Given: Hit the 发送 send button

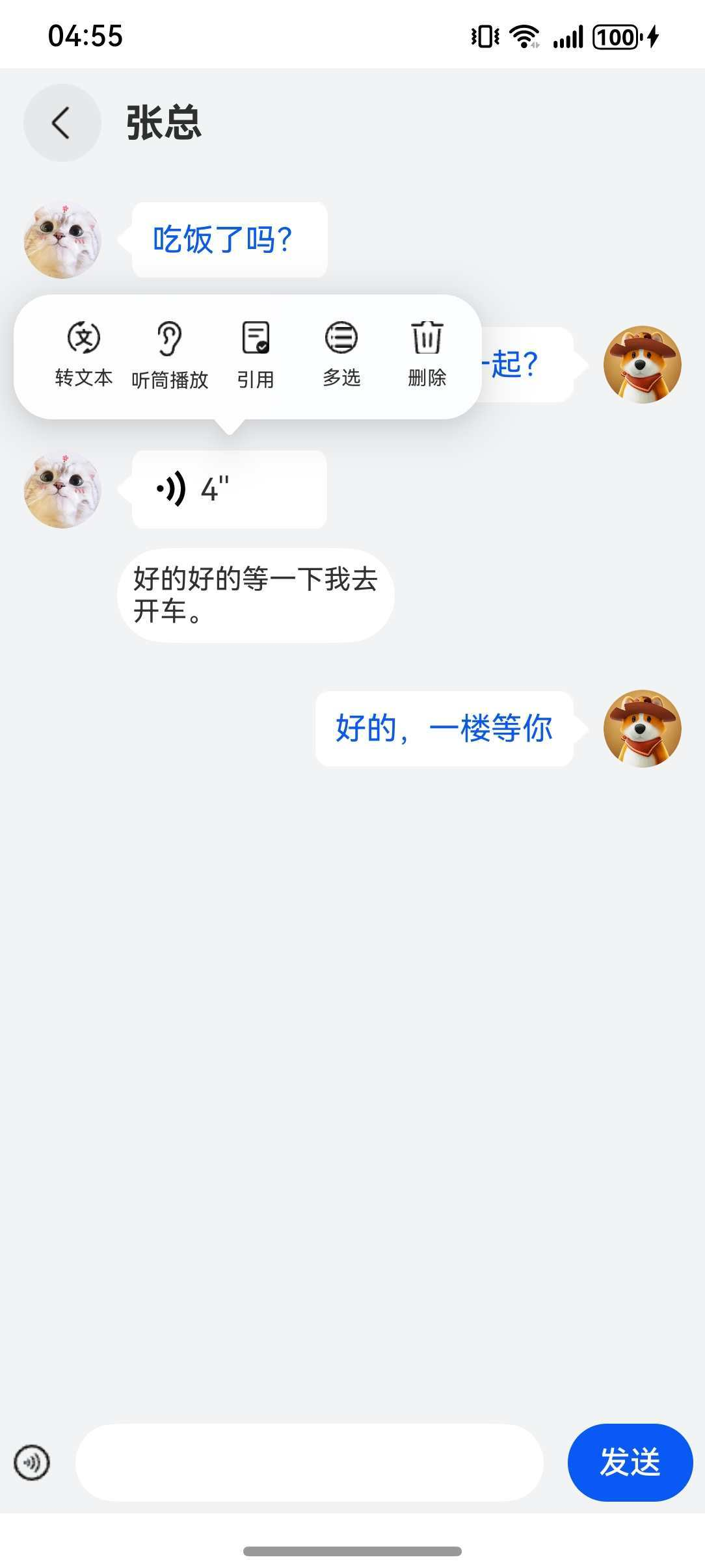Looking at the screenshot, I should [630, 1463].
